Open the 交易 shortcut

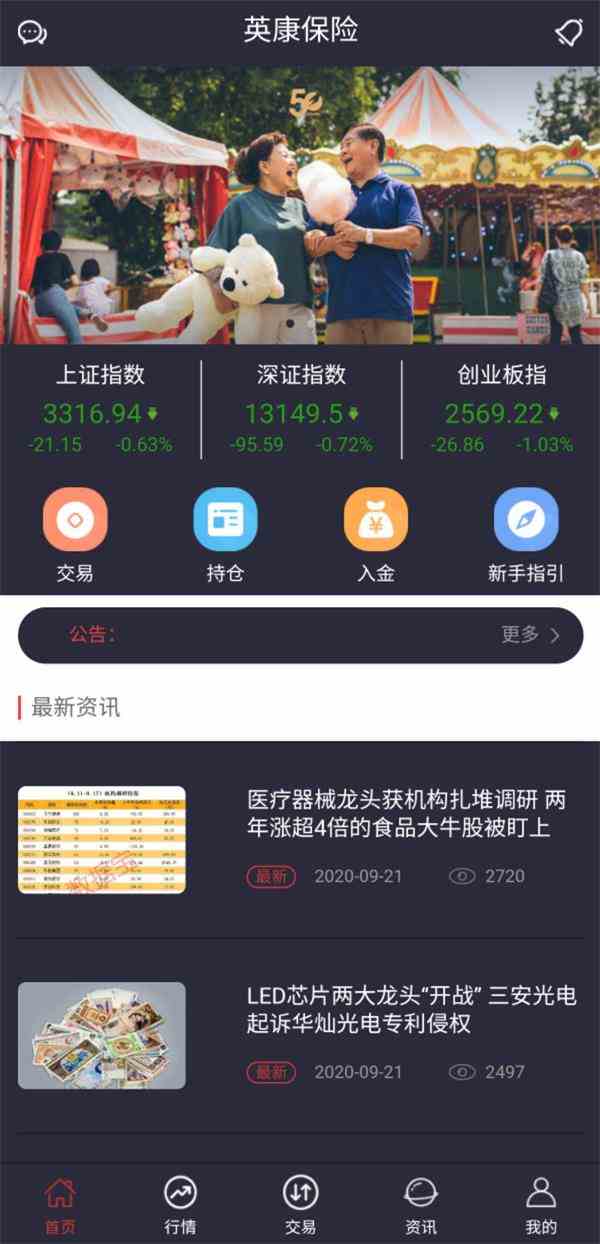[75, 534]
